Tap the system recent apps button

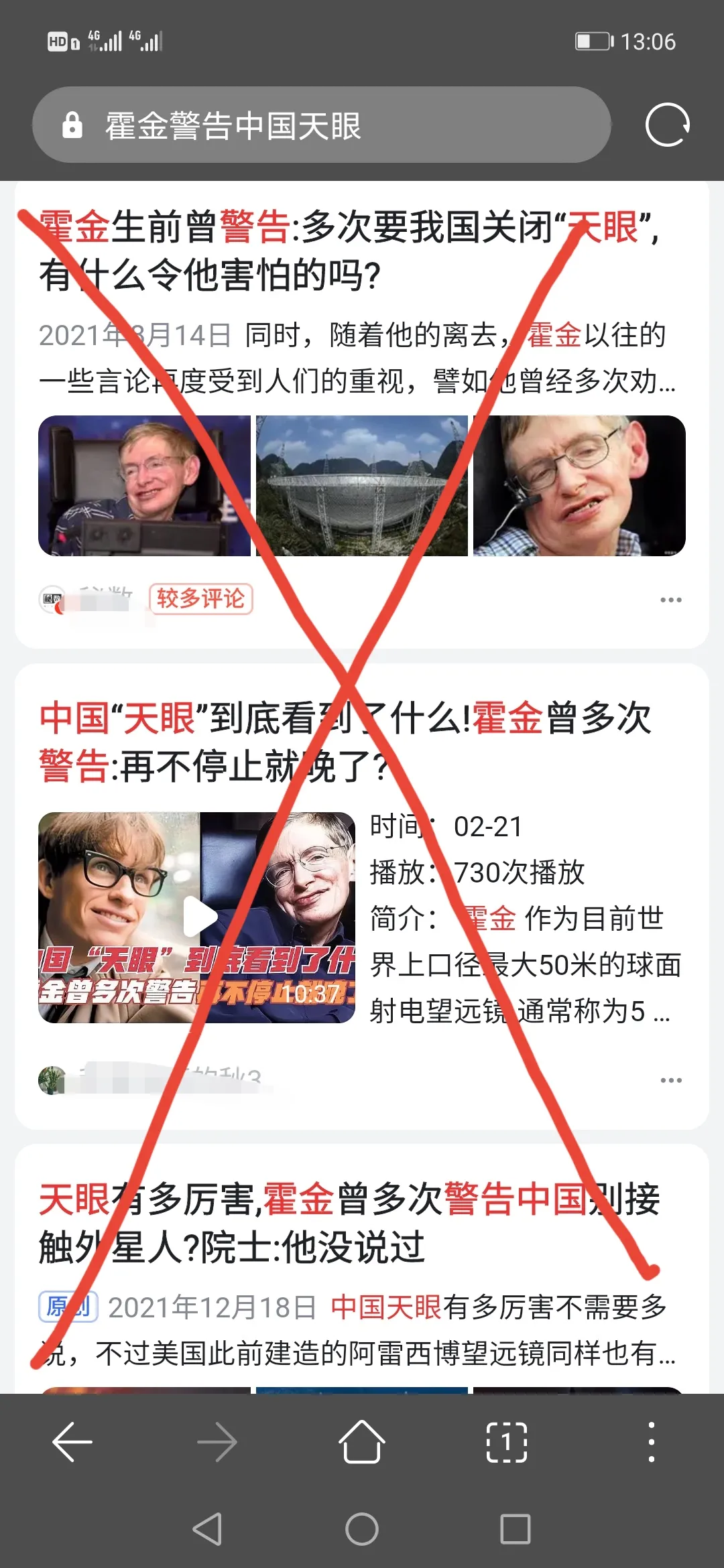tap(516, 1529)
